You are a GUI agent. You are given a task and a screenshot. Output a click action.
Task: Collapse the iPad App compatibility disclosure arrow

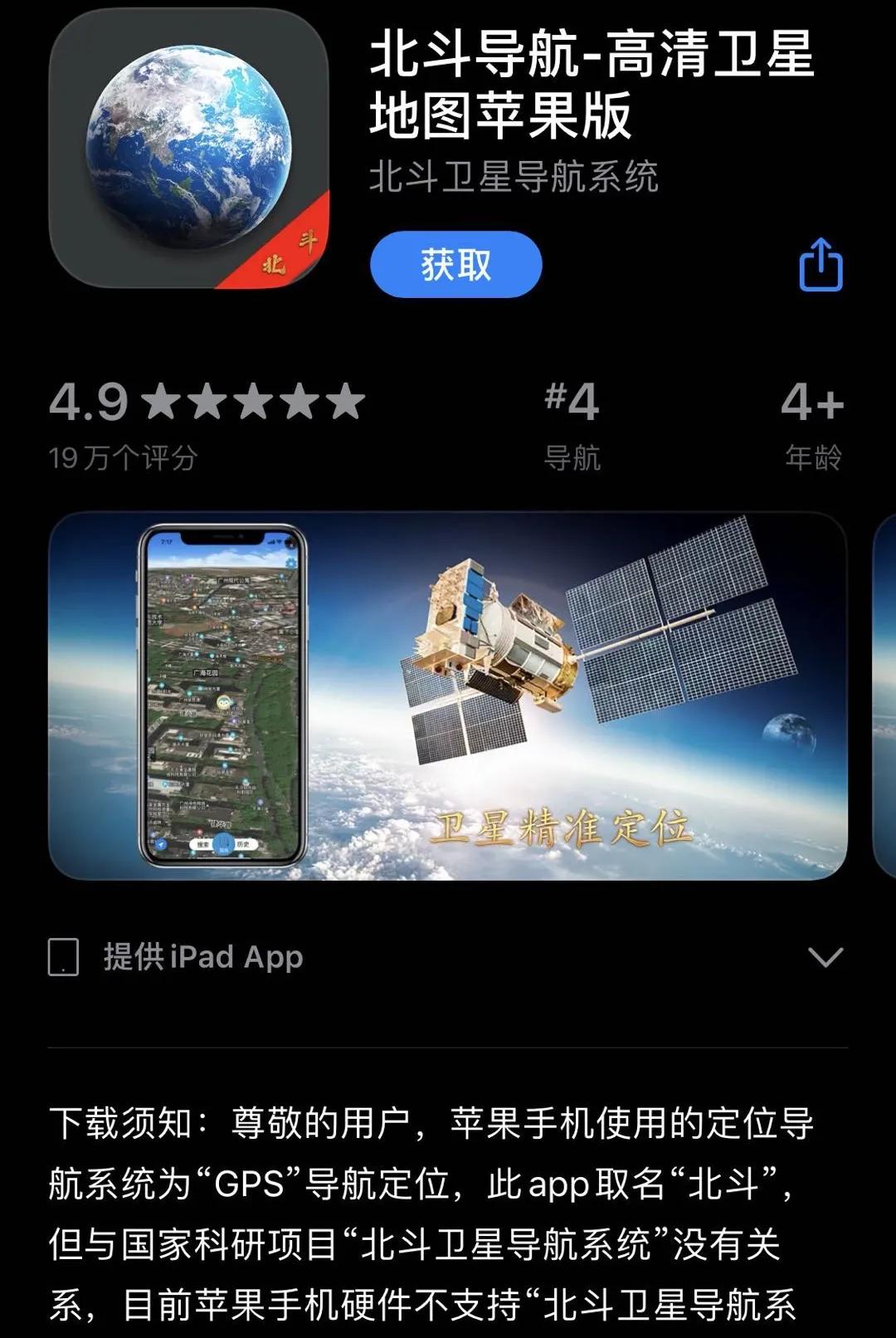click(x=822, y=956)
